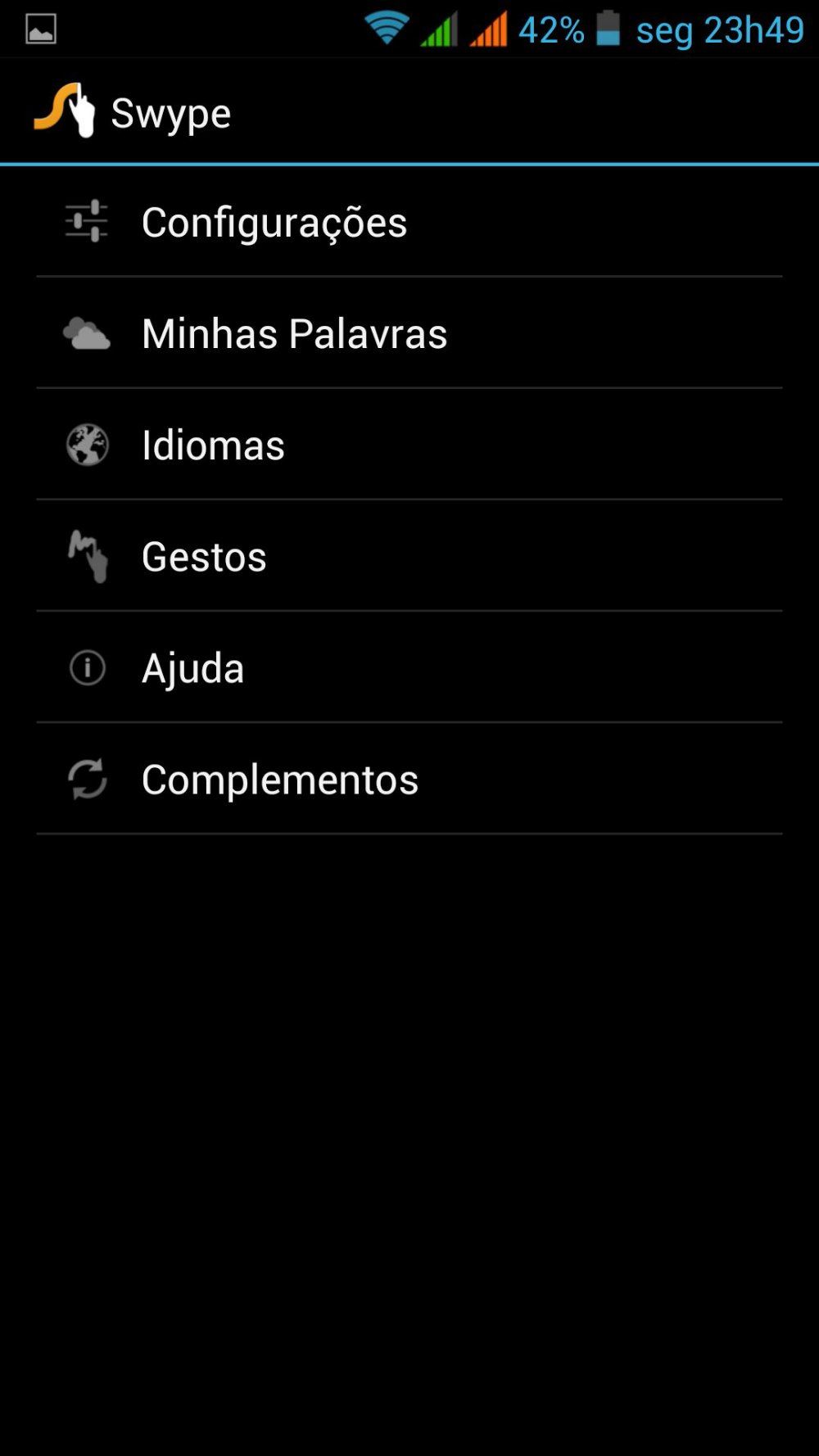This screenshot has height=1456, width=819.
Task: Open Minhas Palavras
Action: 409,332
